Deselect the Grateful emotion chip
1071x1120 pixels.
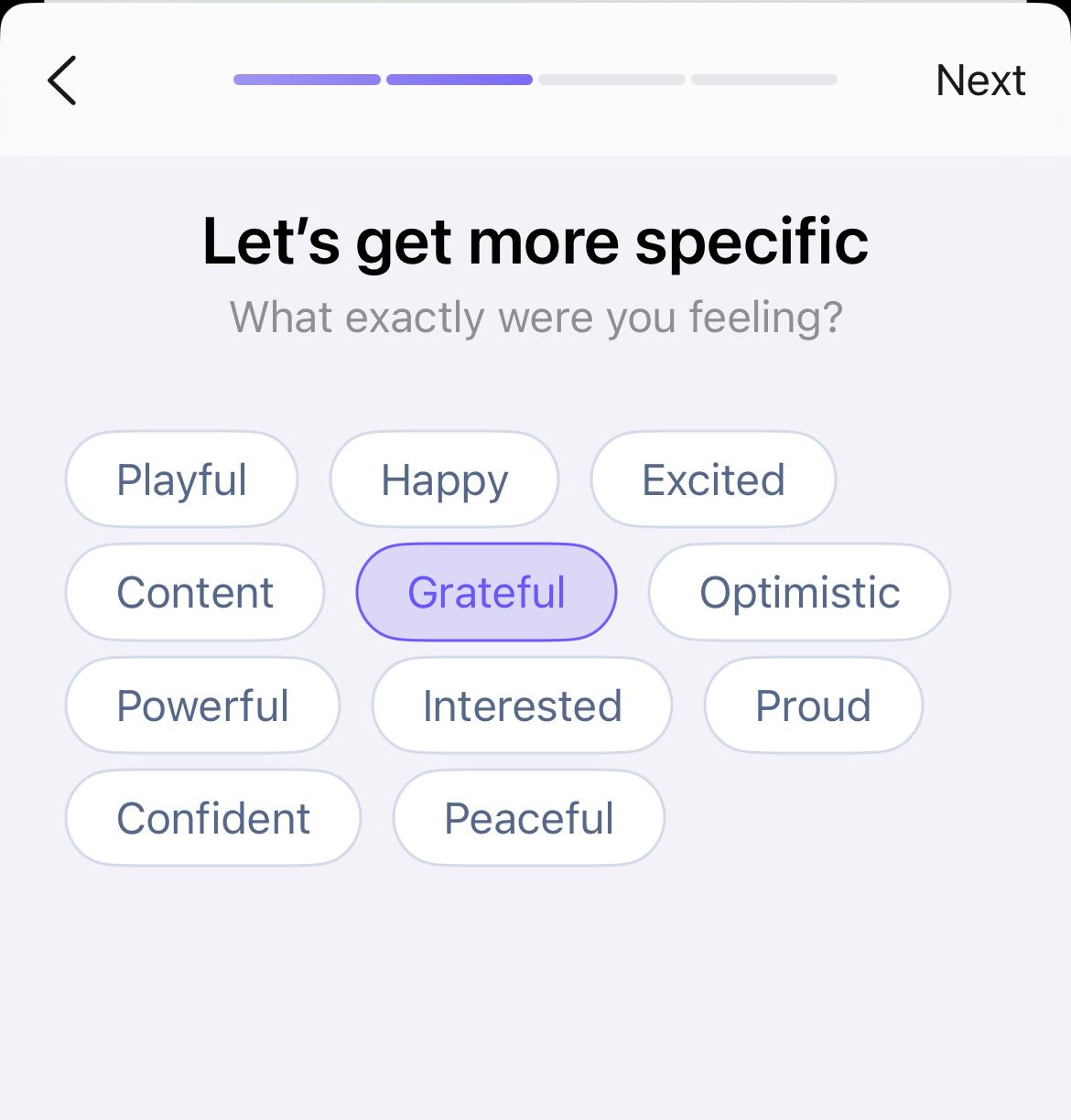point(486,592)
